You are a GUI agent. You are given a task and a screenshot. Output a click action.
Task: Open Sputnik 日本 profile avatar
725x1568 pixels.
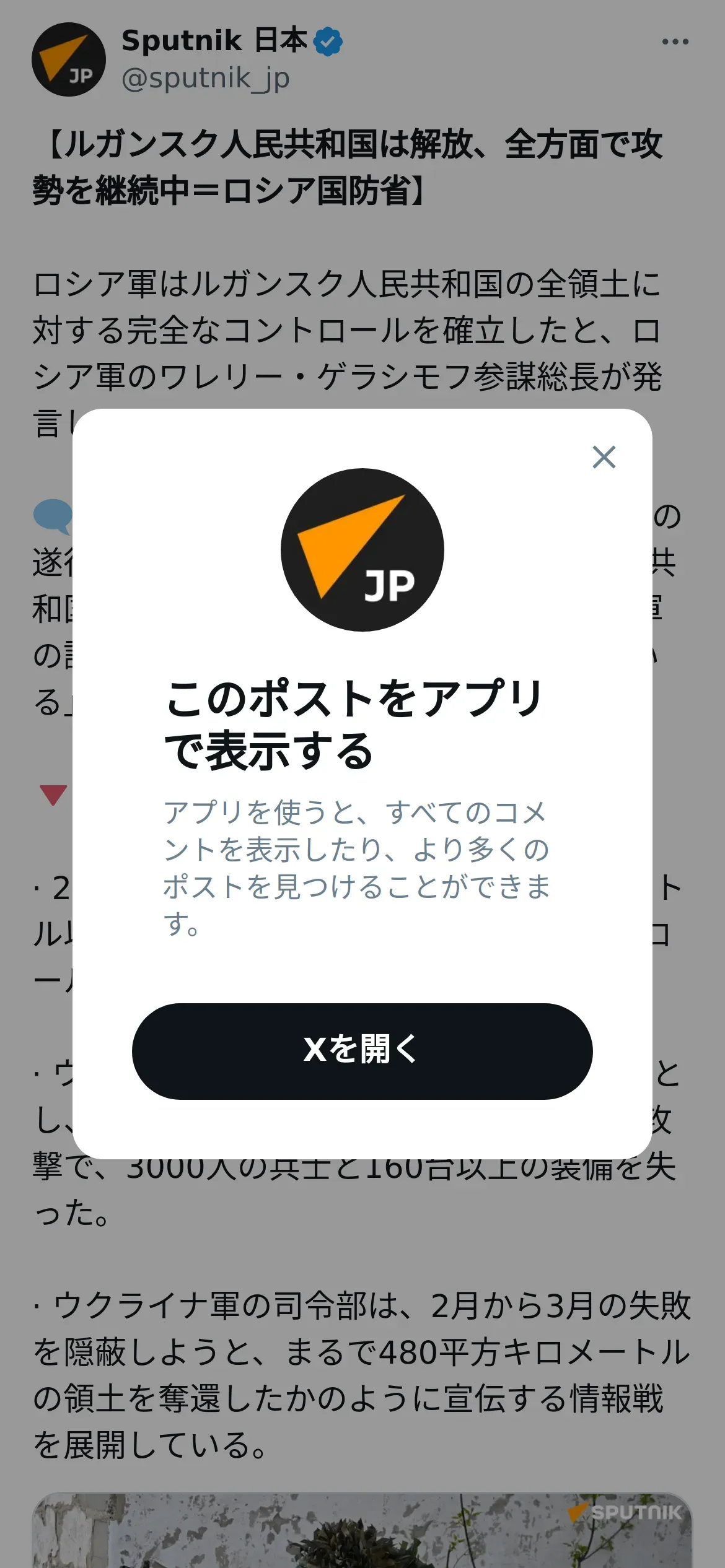coord(69,59)
